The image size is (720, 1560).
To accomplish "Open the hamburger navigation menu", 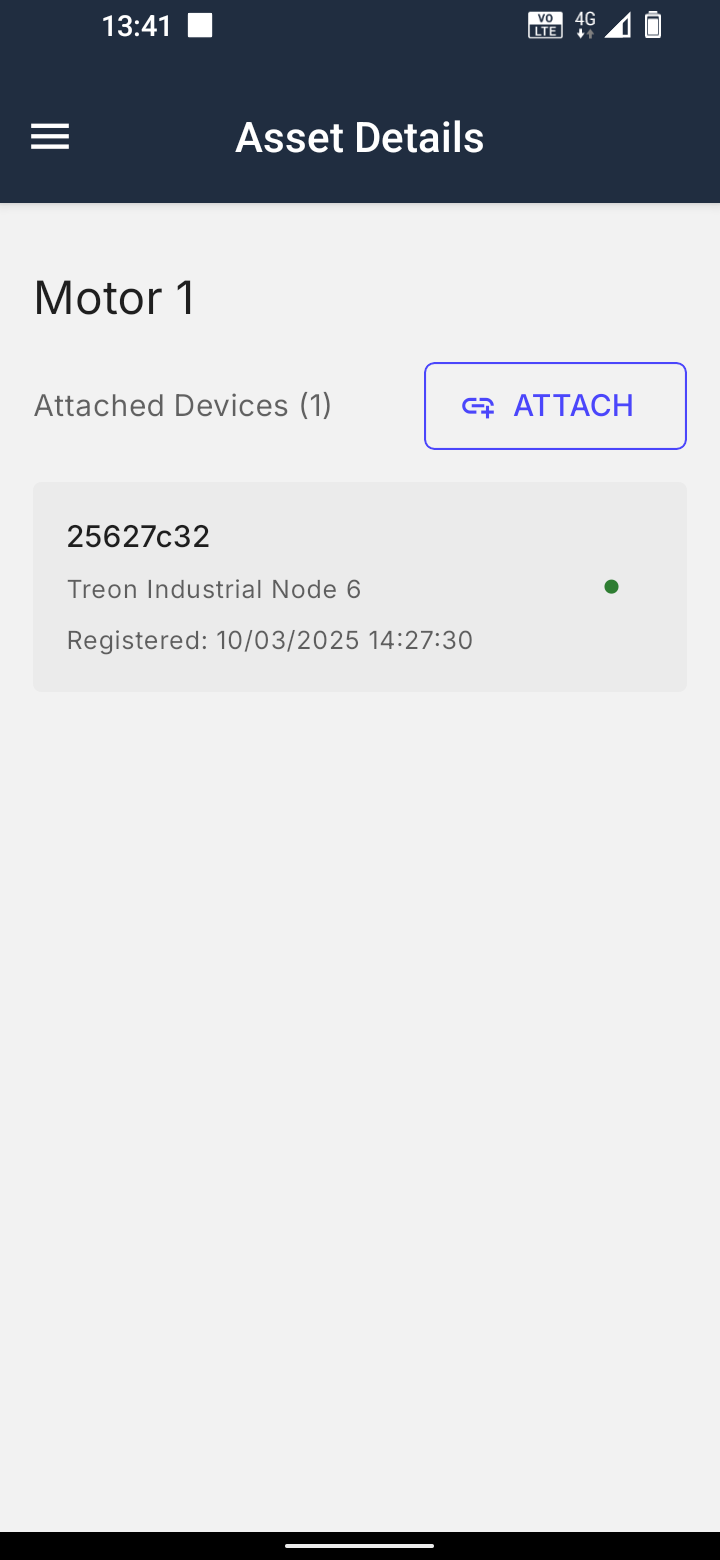I will [50, 137].
